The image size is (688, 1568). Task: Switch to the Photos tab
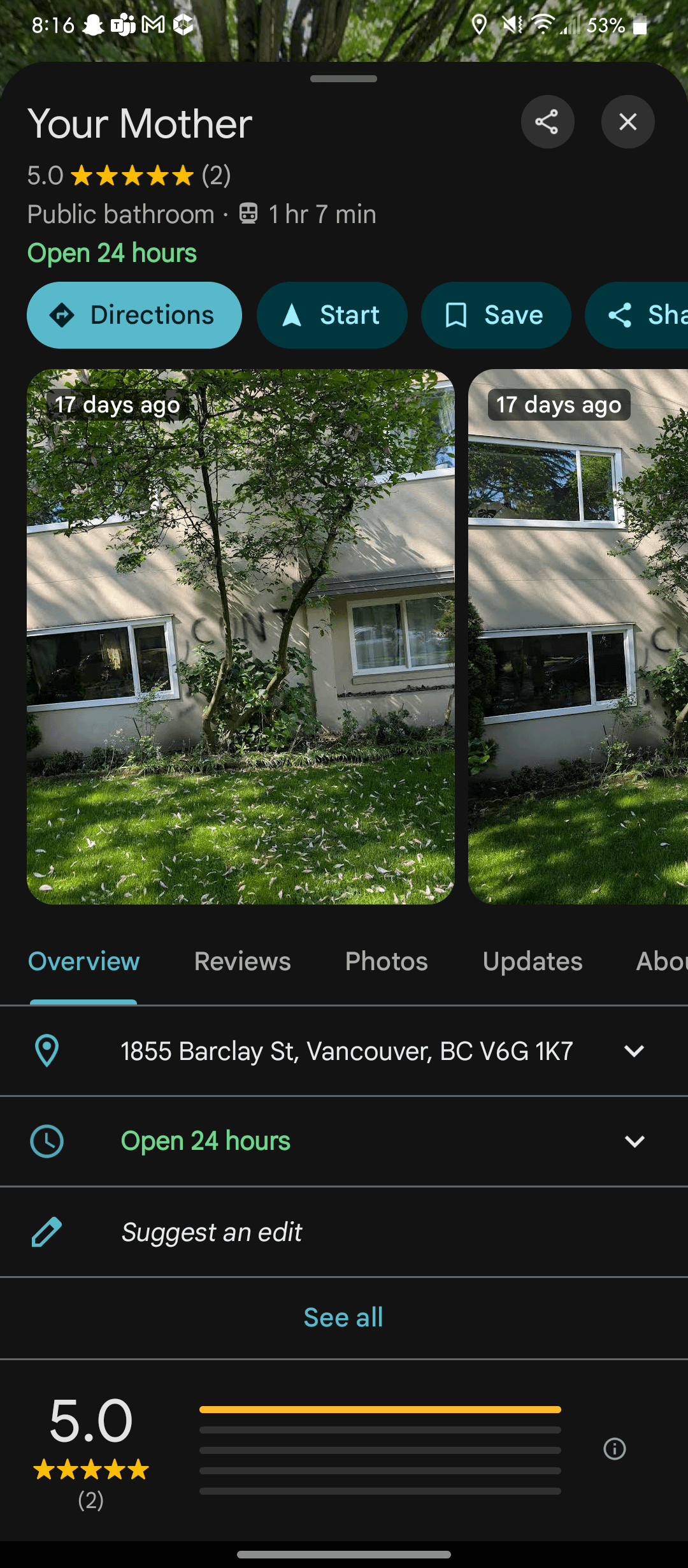(386, 961)
